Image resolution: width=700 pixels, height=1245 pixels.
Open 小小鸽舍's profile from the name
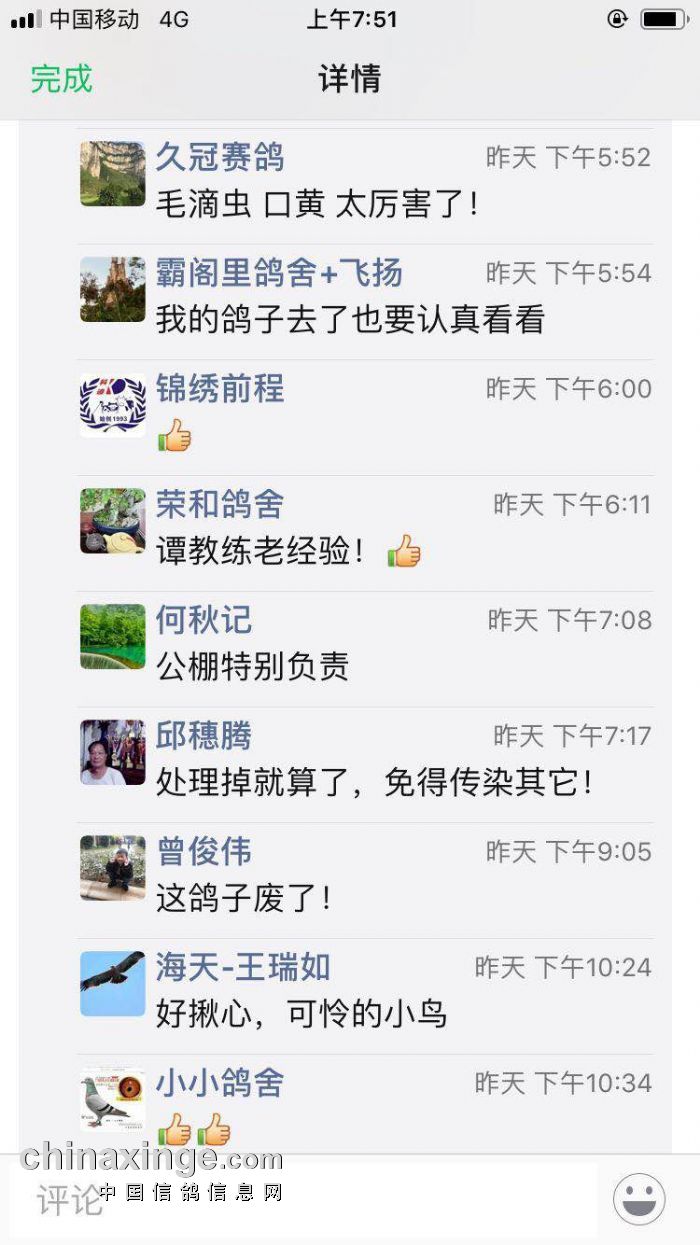(x=220, y=1083)
